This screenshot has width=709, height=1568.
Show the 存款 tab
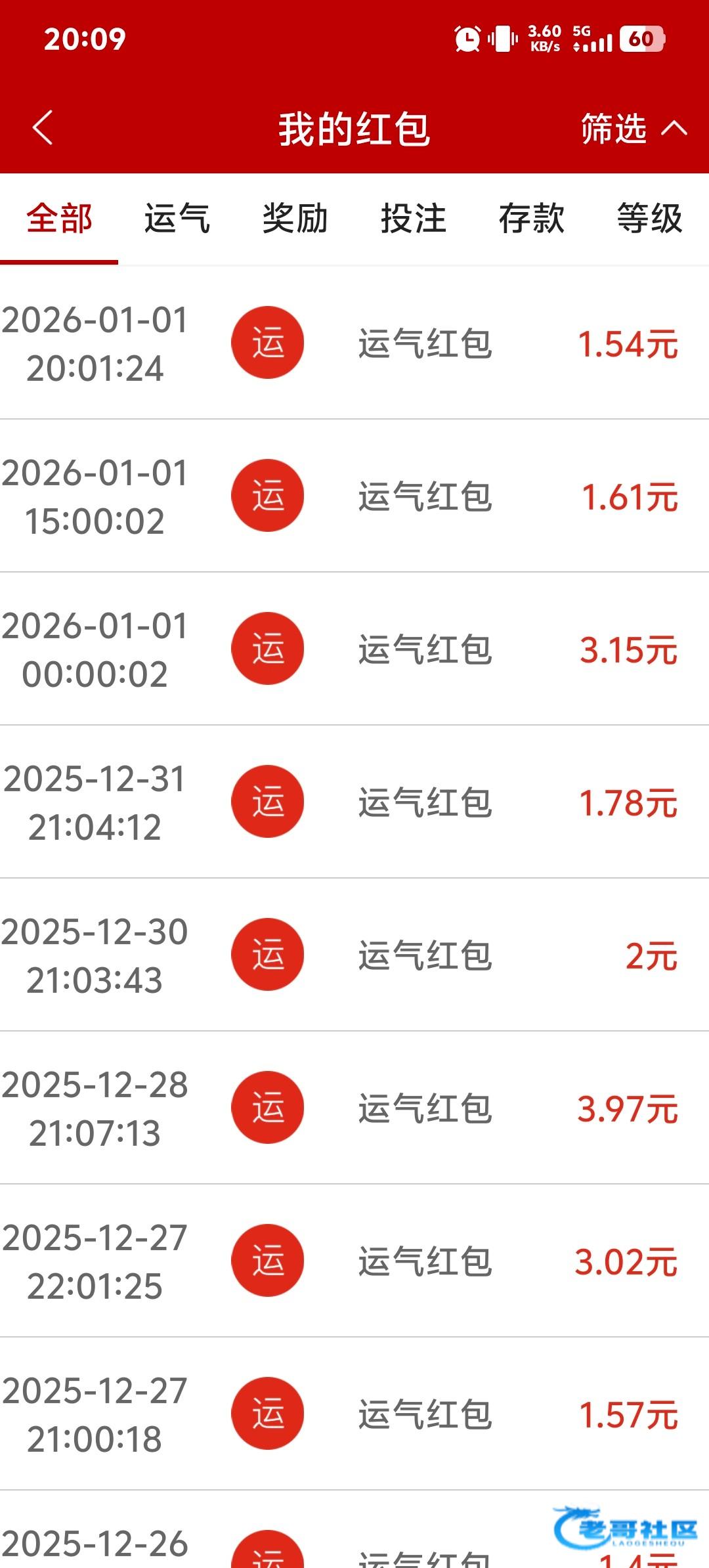click(532, 219)
